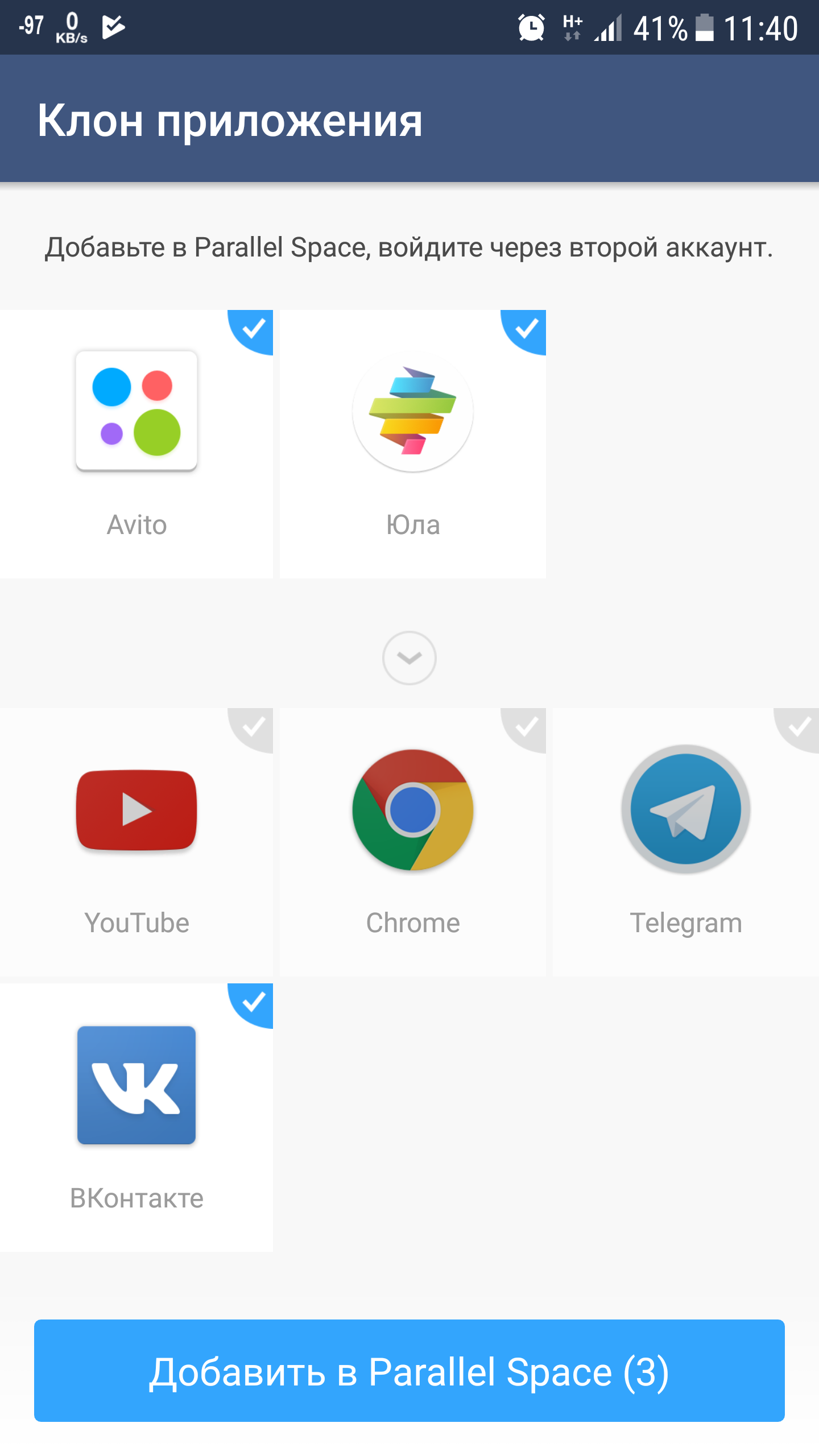819x1456 pixels.
Task: Select the Avito app icon
Action: 136,411
